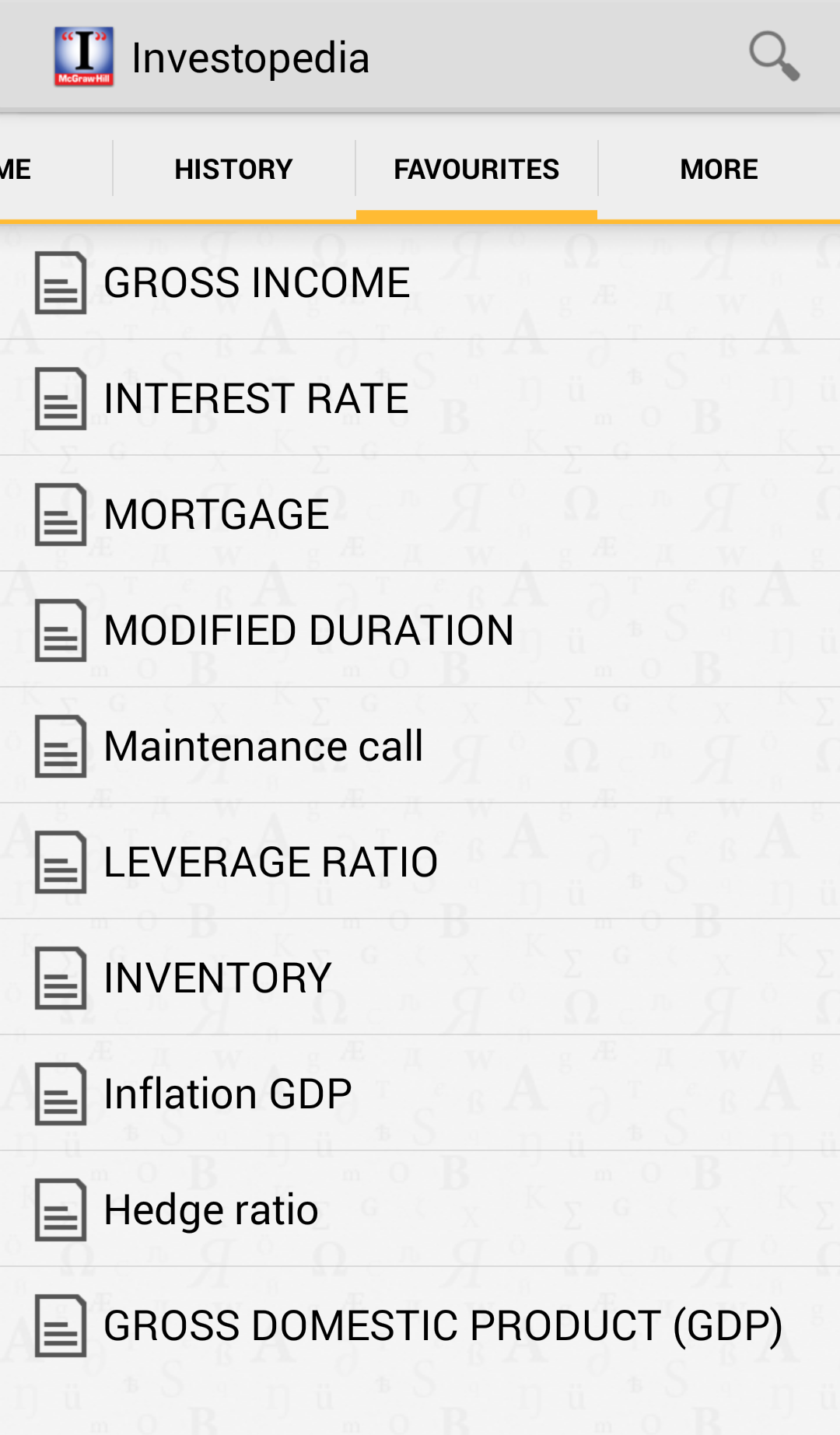Switch to the History tab

pos(234,169)
